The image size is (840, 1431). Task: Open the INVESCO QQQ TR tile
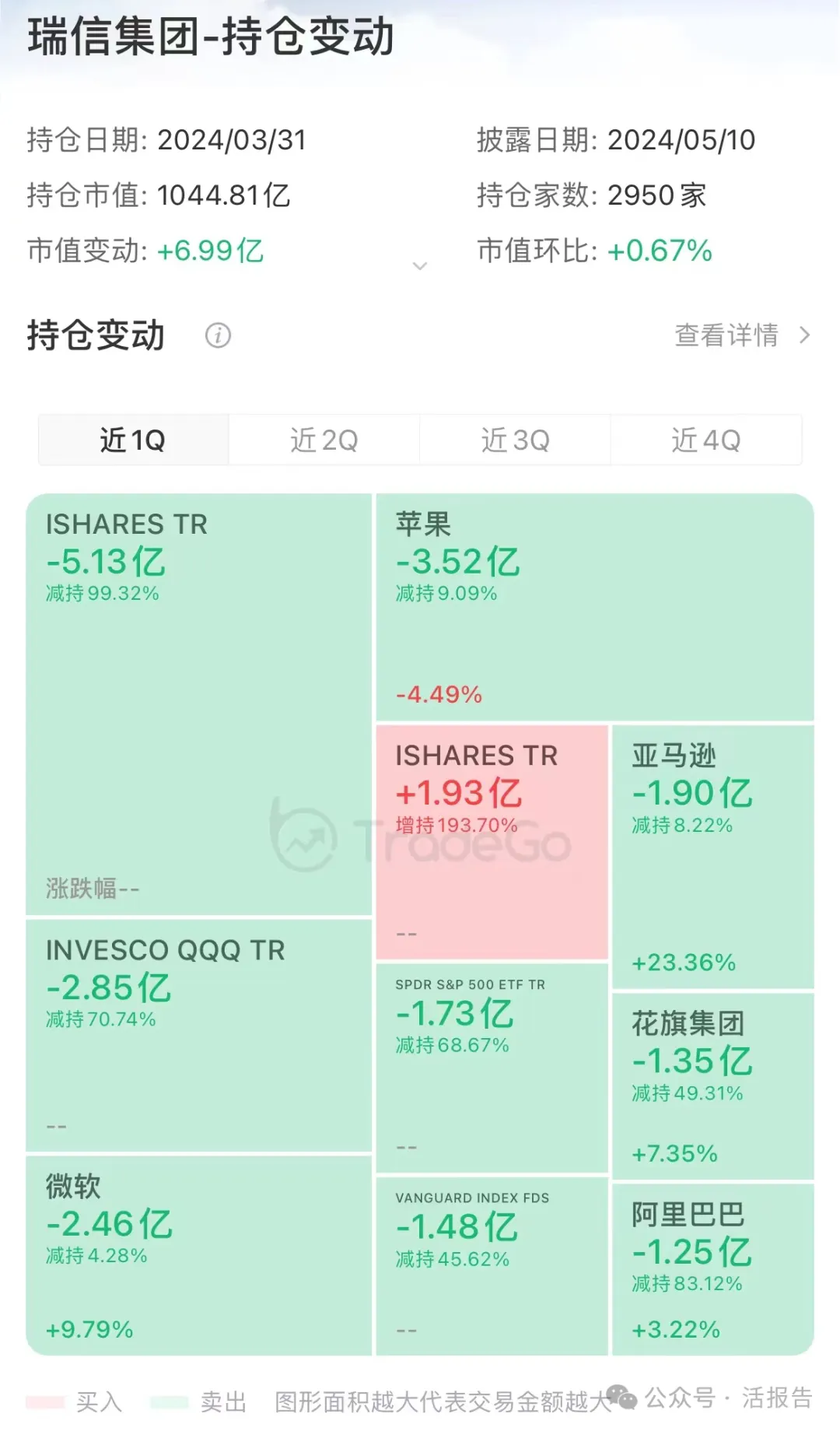[198, 1035]
